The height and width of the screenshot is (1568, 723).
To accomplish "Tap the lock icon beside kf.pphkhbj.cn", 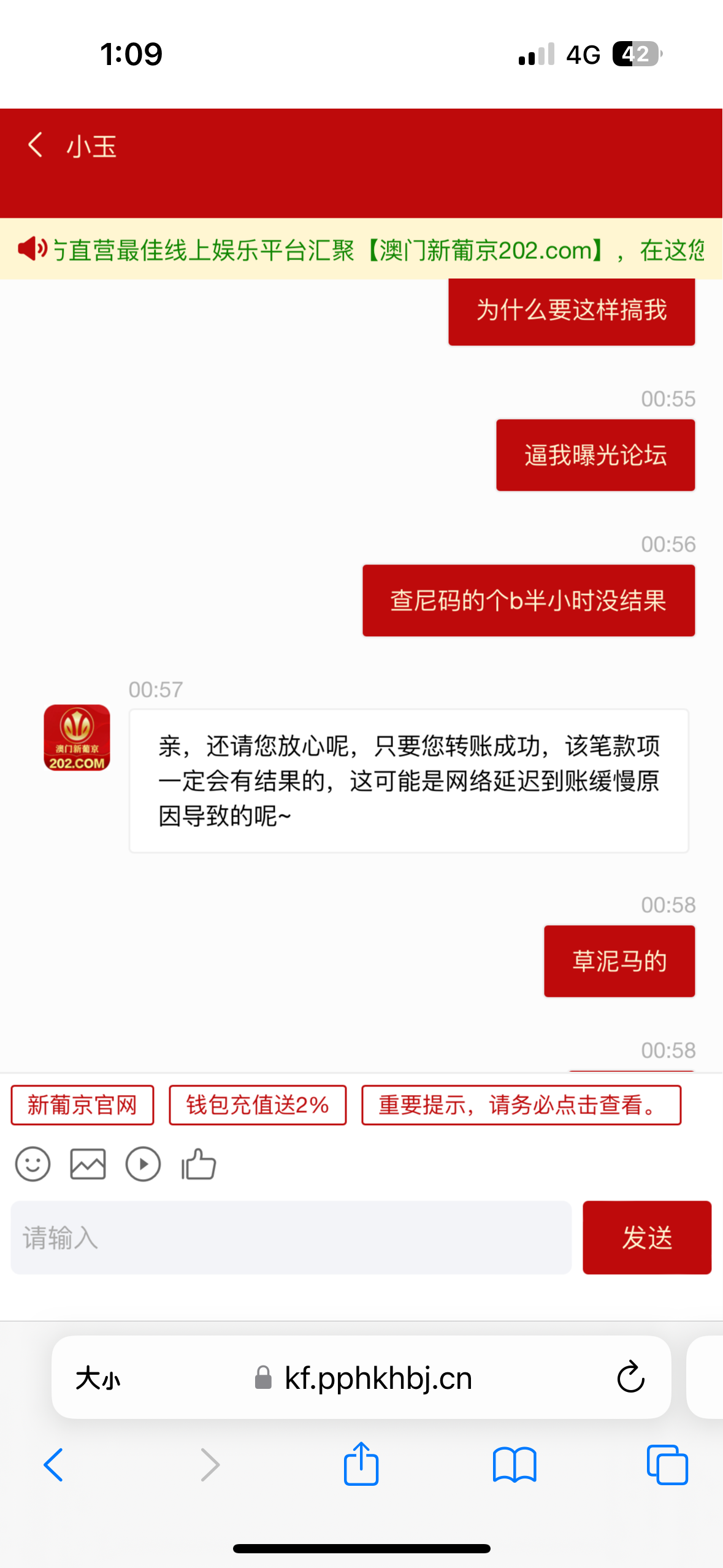I will (x=262, y=1378).
